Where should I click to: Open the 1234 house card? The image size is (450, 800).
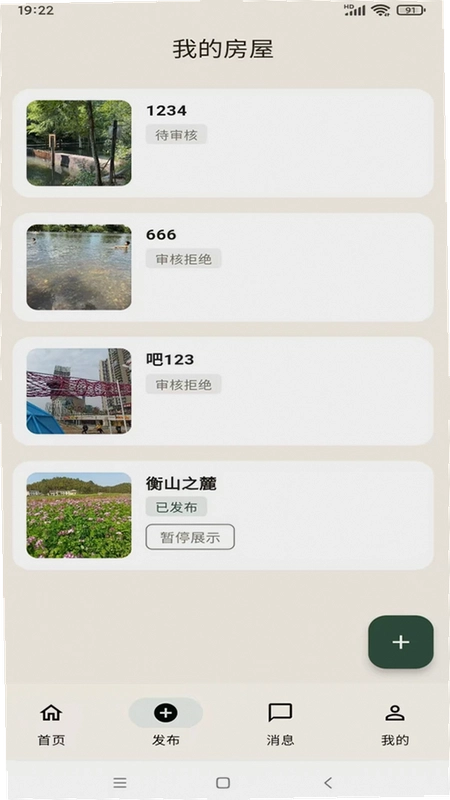(x=223, y=143)
